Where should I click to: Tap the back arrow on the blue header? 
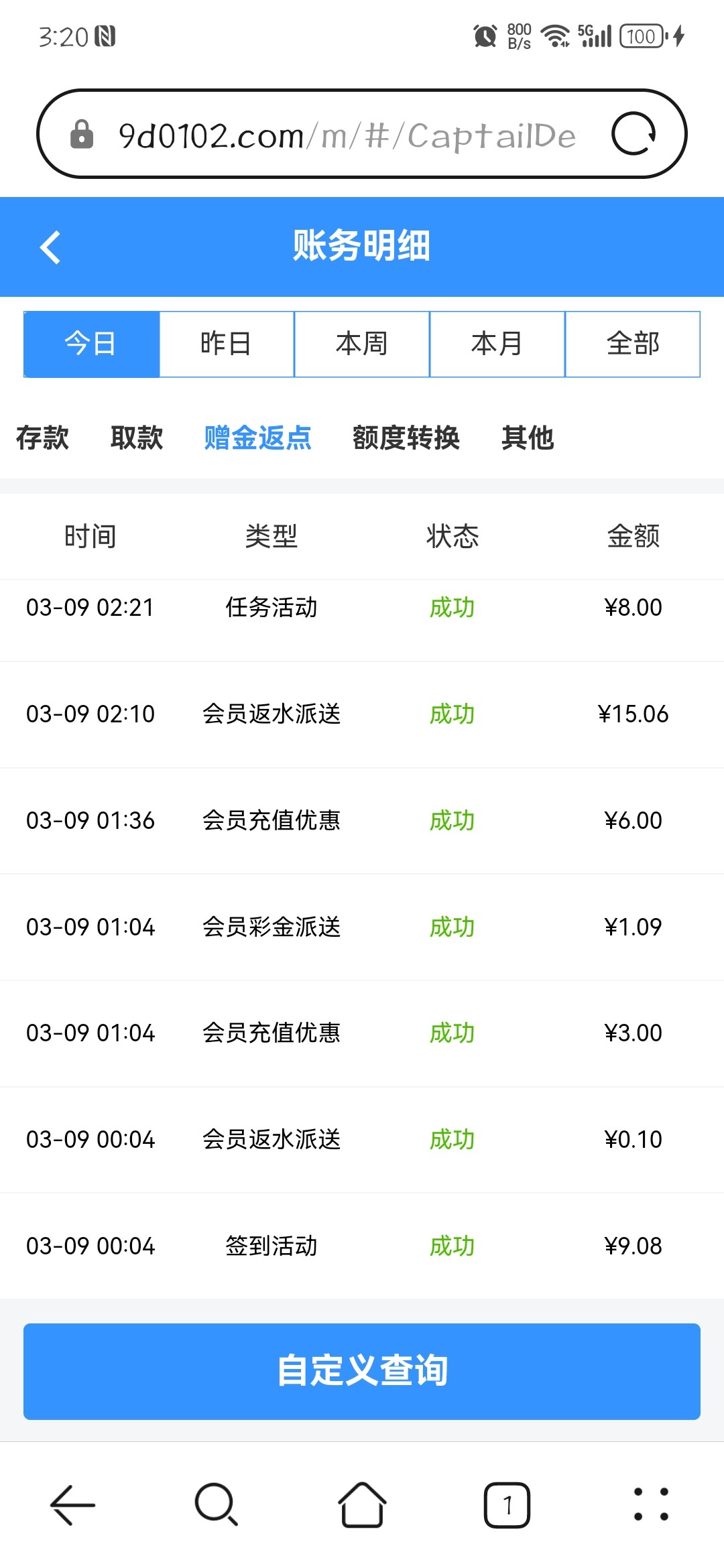click(x=51, y=247)
